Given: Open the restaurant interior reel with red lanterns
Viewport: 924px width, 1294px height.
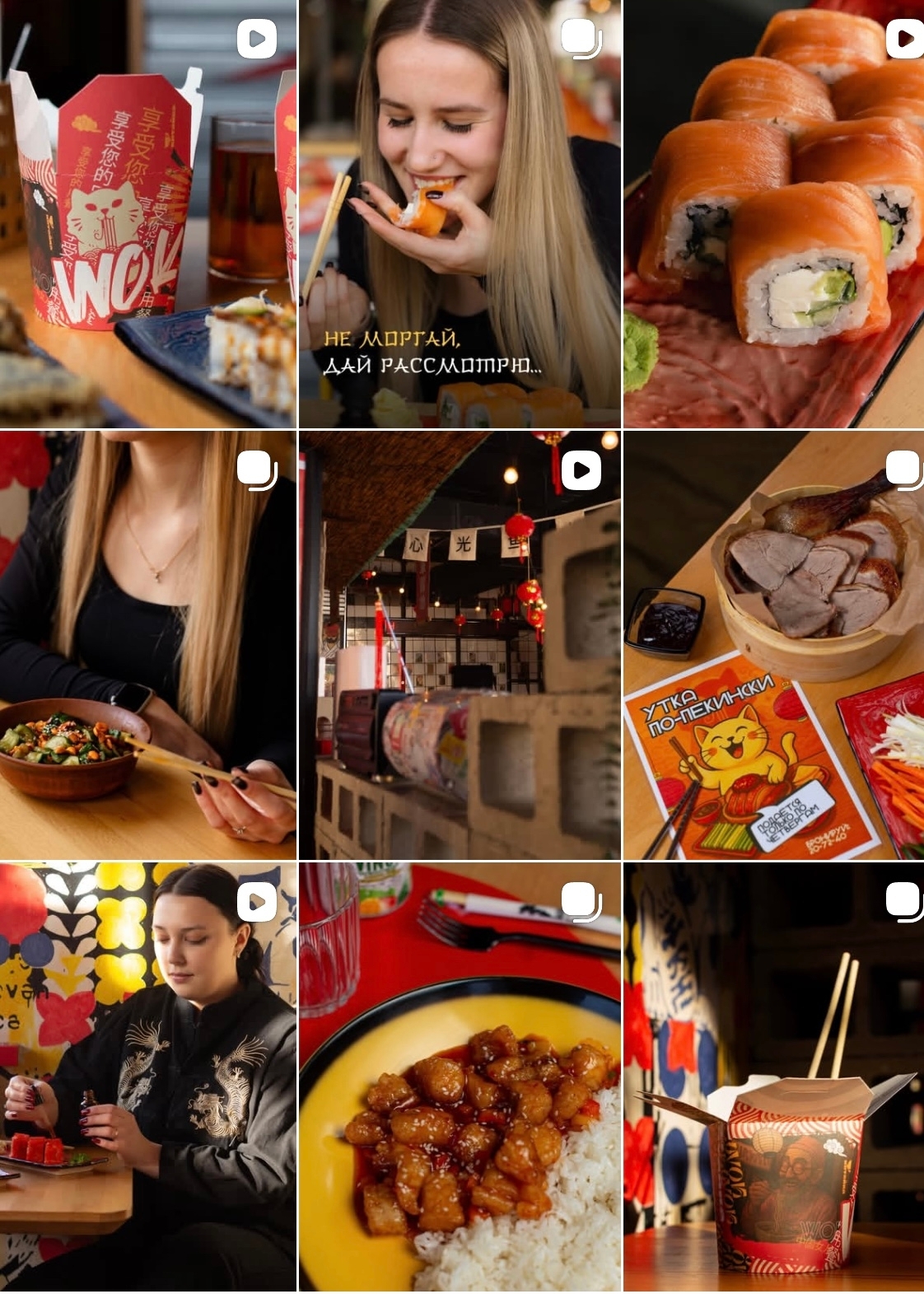Looking at the screenshot, I should coord(459,645).
